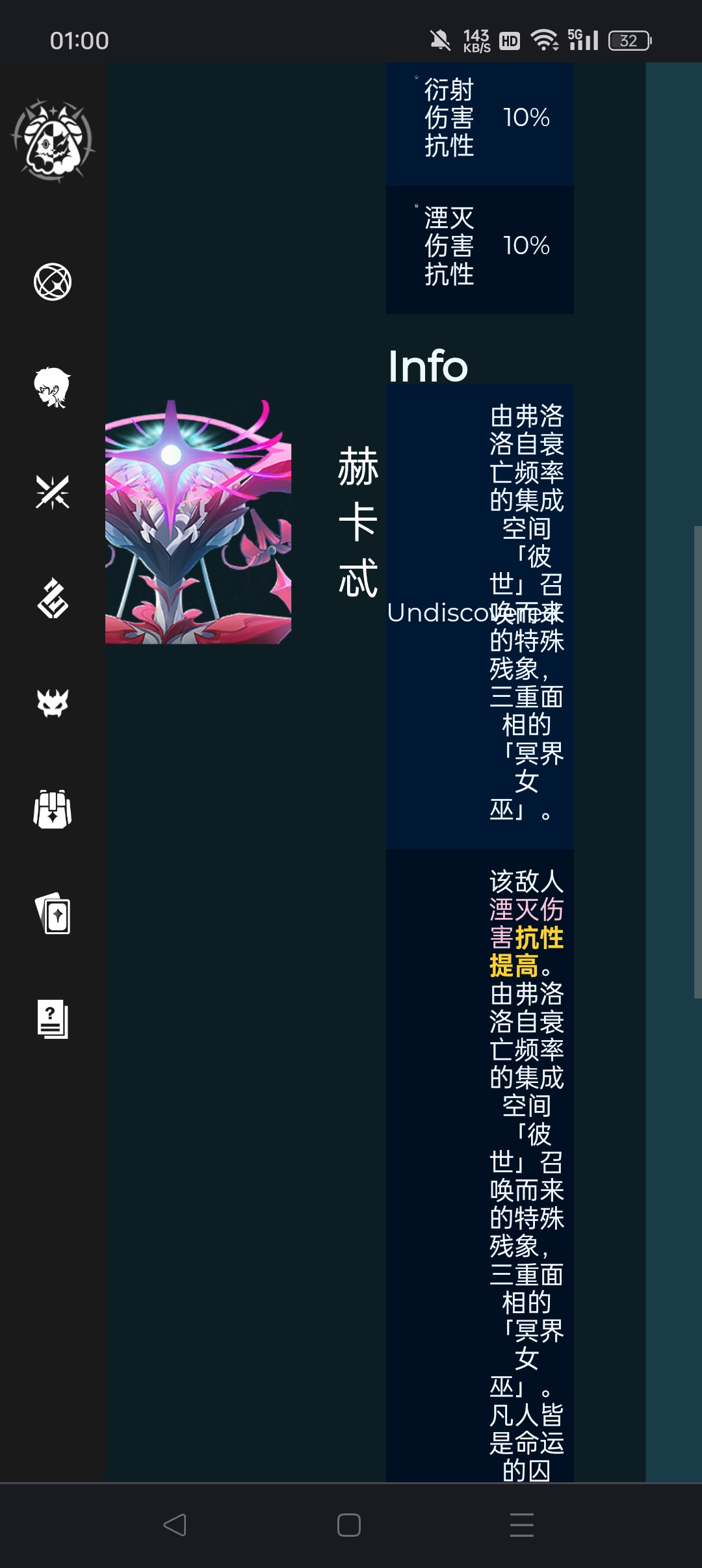Go back using the system back button
The width and height of the screenshot is (702, 1568).
tap(175, 1524)
